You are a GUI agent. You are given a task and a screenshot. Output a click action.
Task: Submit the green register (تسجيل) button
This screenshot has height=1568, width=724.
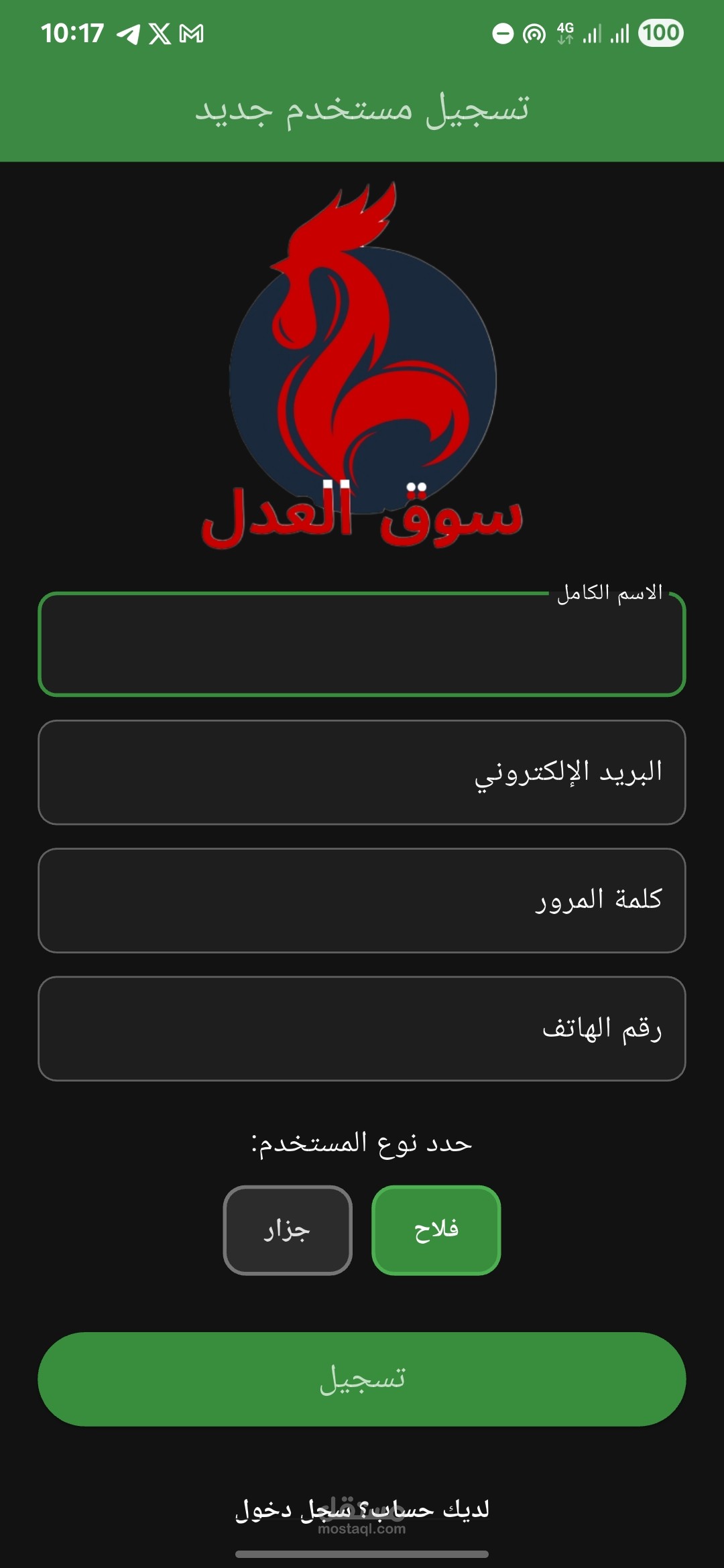coord(362,1379)
